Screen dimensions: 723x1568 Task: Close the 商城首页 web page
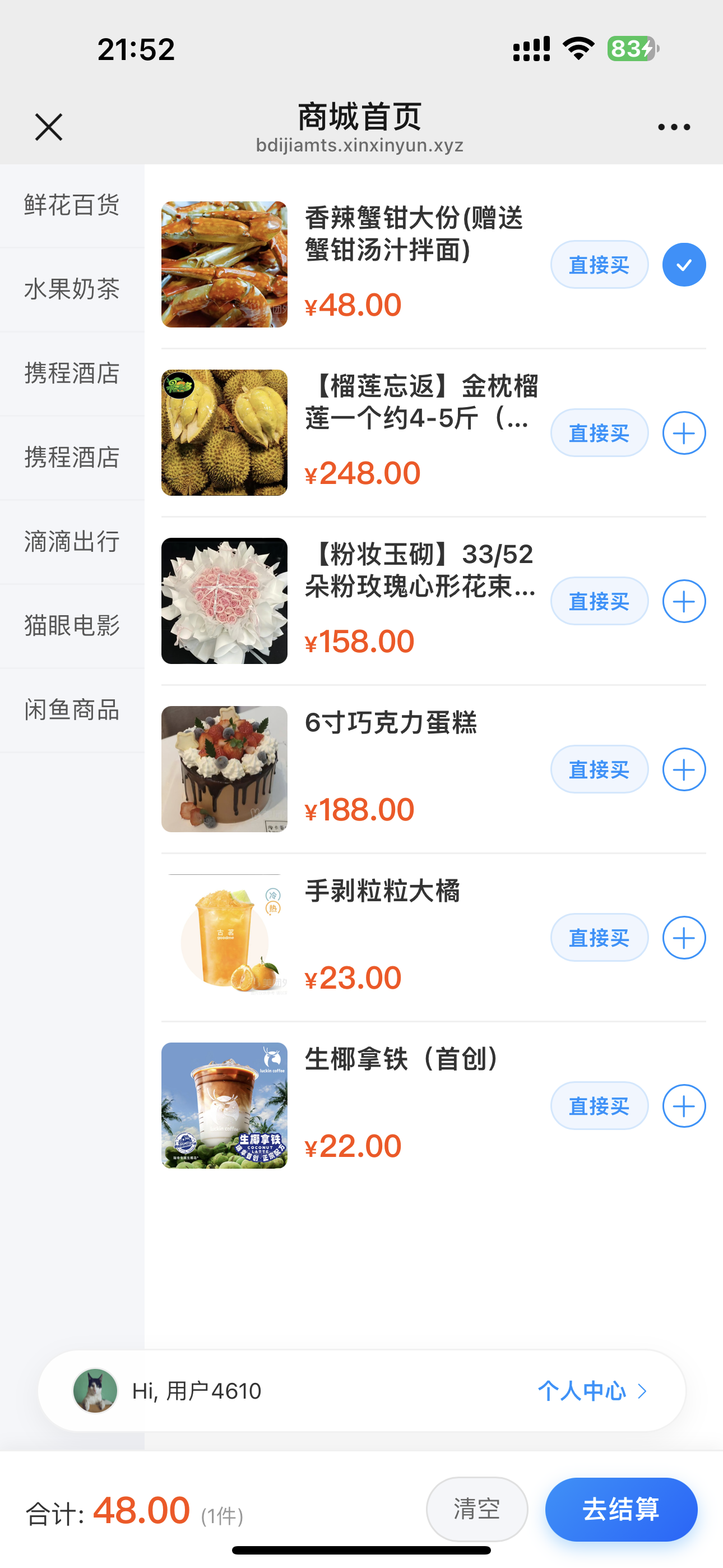[49, 127]
